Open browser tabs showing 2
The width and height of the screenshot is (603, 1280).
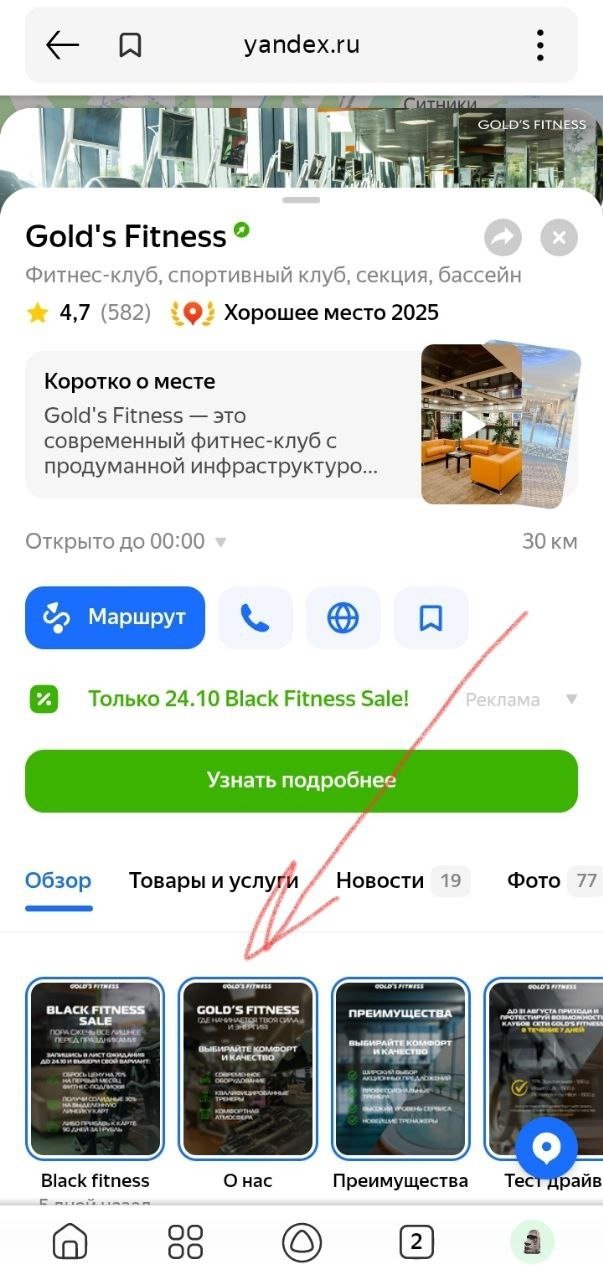coord(416,1242)
